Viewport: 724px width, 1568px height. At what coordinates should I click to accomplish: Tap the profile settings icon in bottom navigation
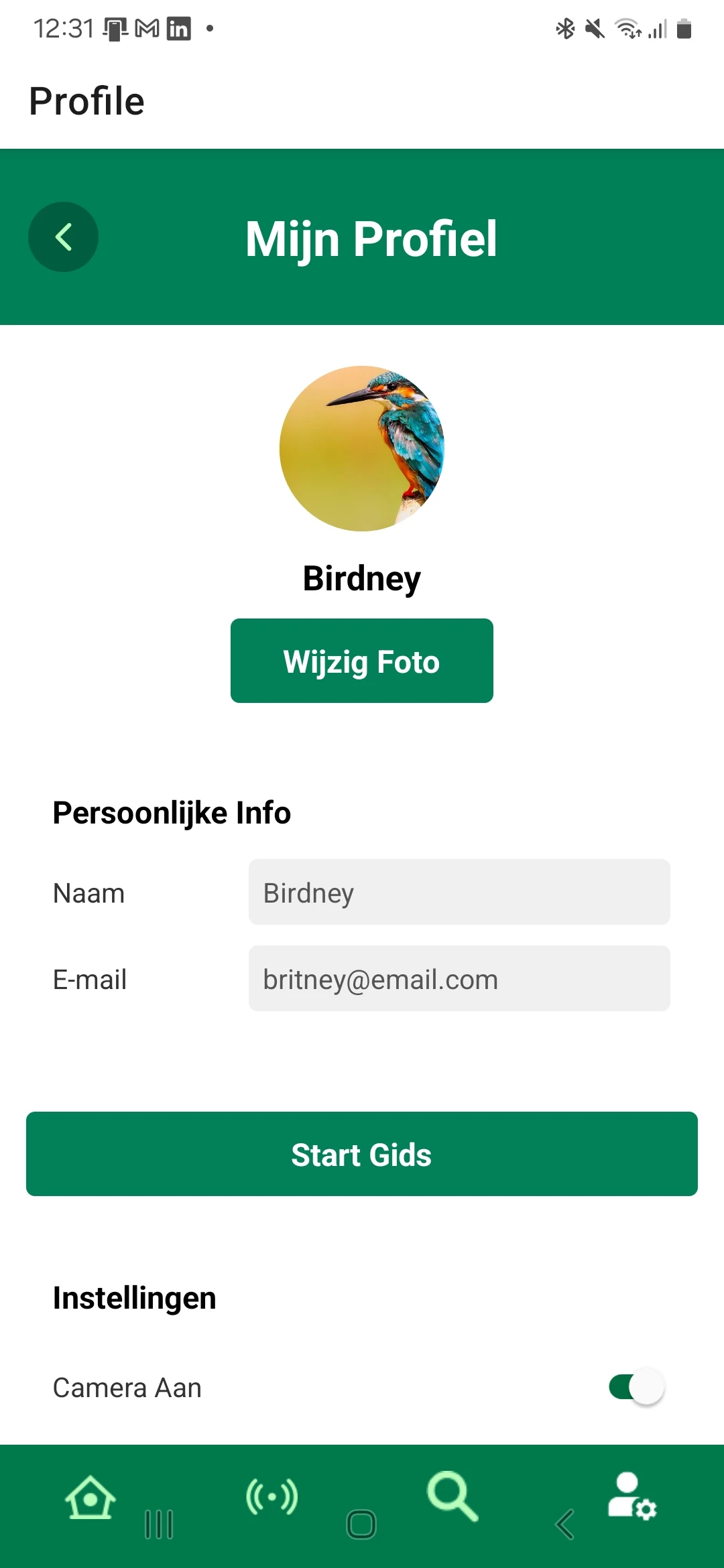[631, 1496]
